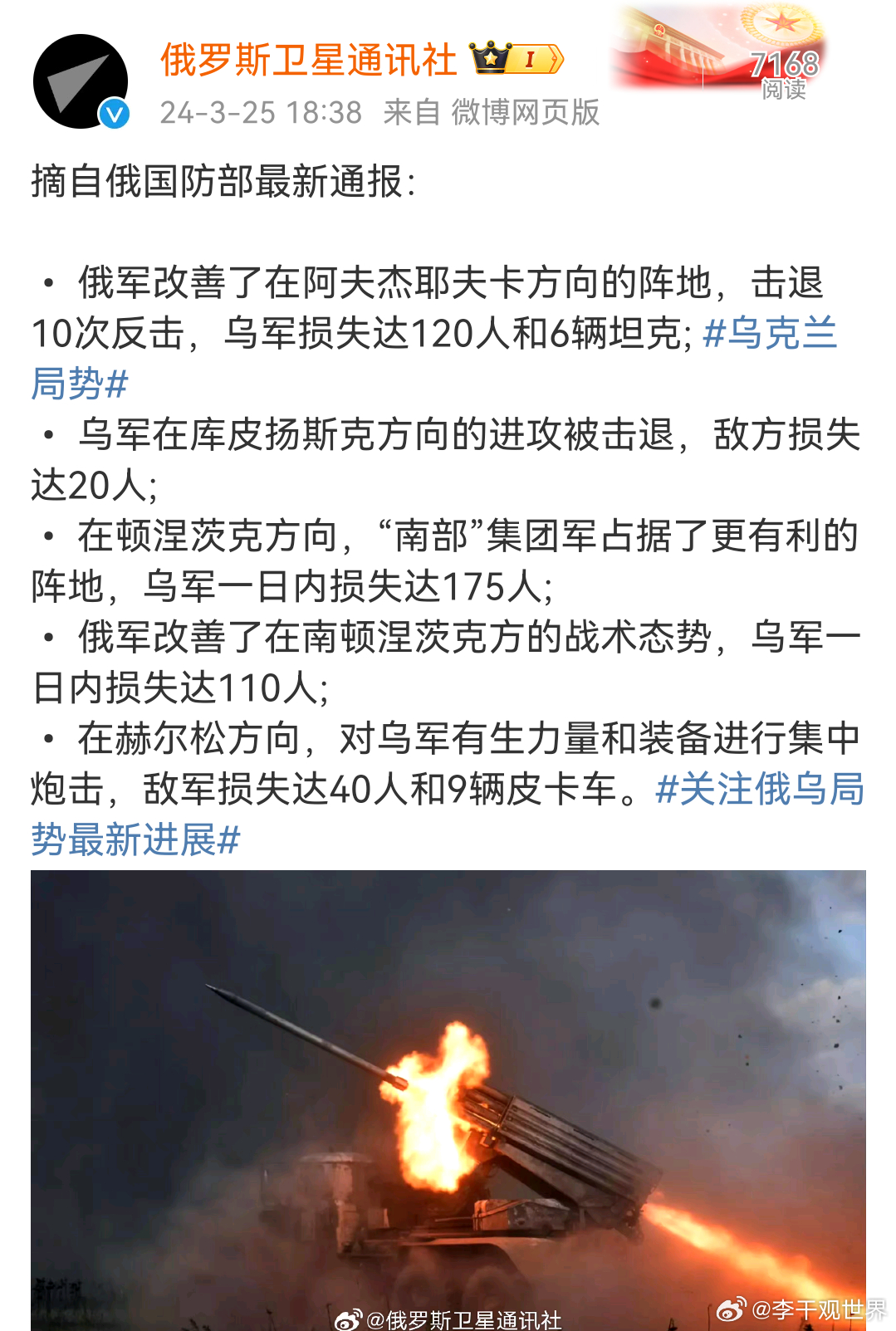The height and width of the screenshot is (1331, 896).
Task: Tap the 俄罗斯卫星通讯社 account name
Action: (x=308, y=60)
